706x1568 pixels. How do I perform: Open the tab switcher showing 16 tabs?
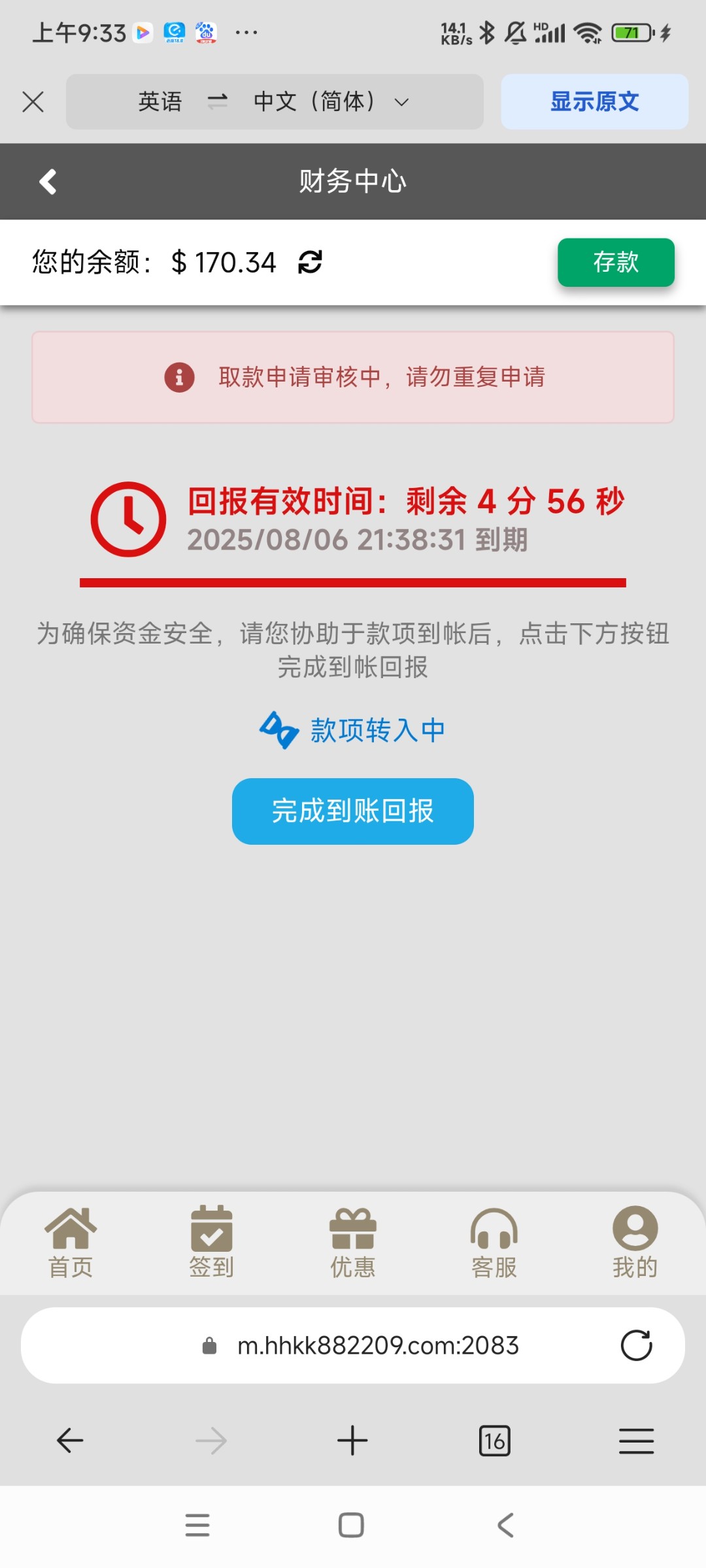pos(494,1441)
